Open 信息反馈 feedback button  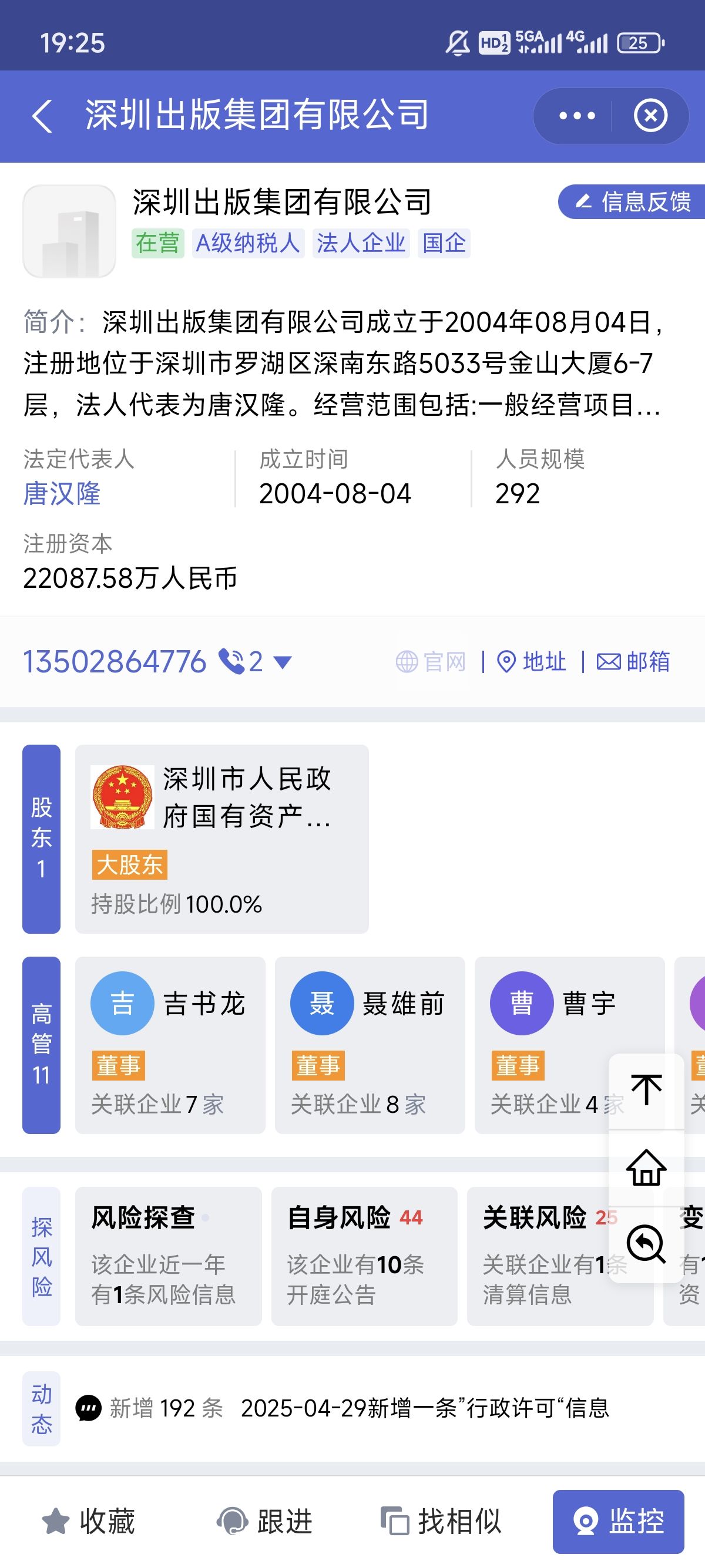coord(632,202)
